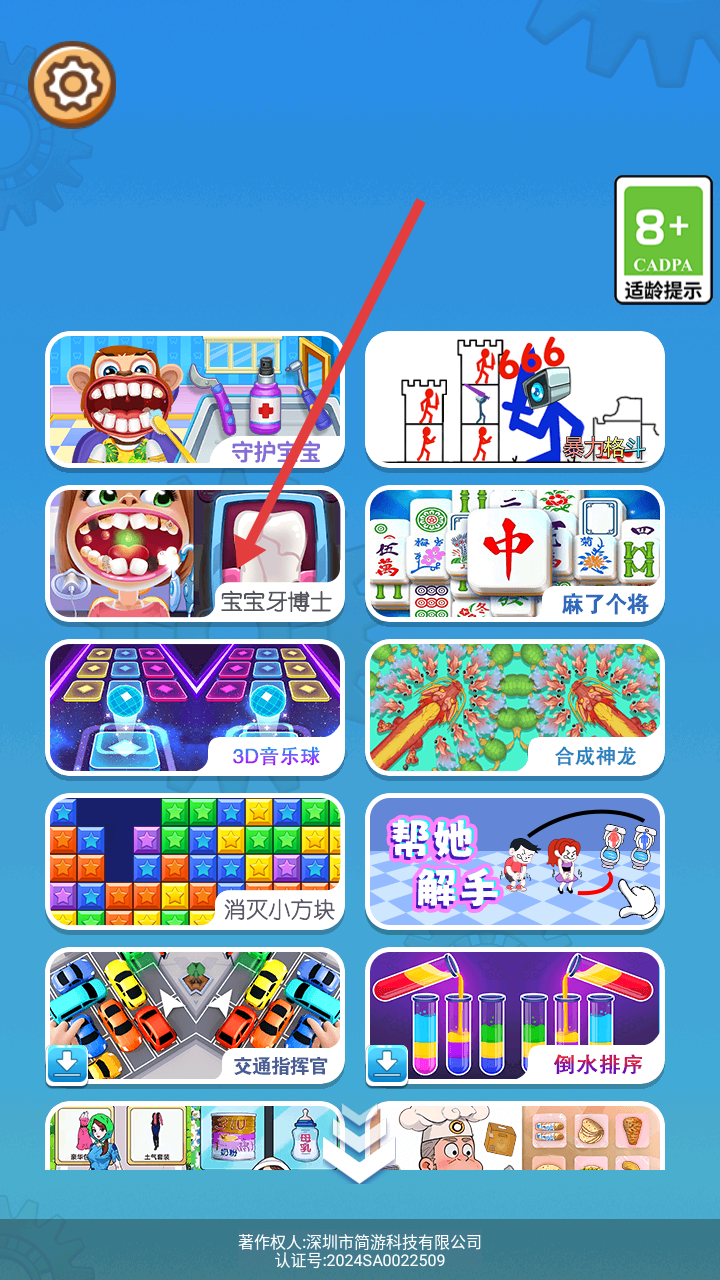The width and height of the screenshot is (720, 1280).
Task: Open the 3D音乐球 game
Action: pyautogui.click(x=195, y=707)
